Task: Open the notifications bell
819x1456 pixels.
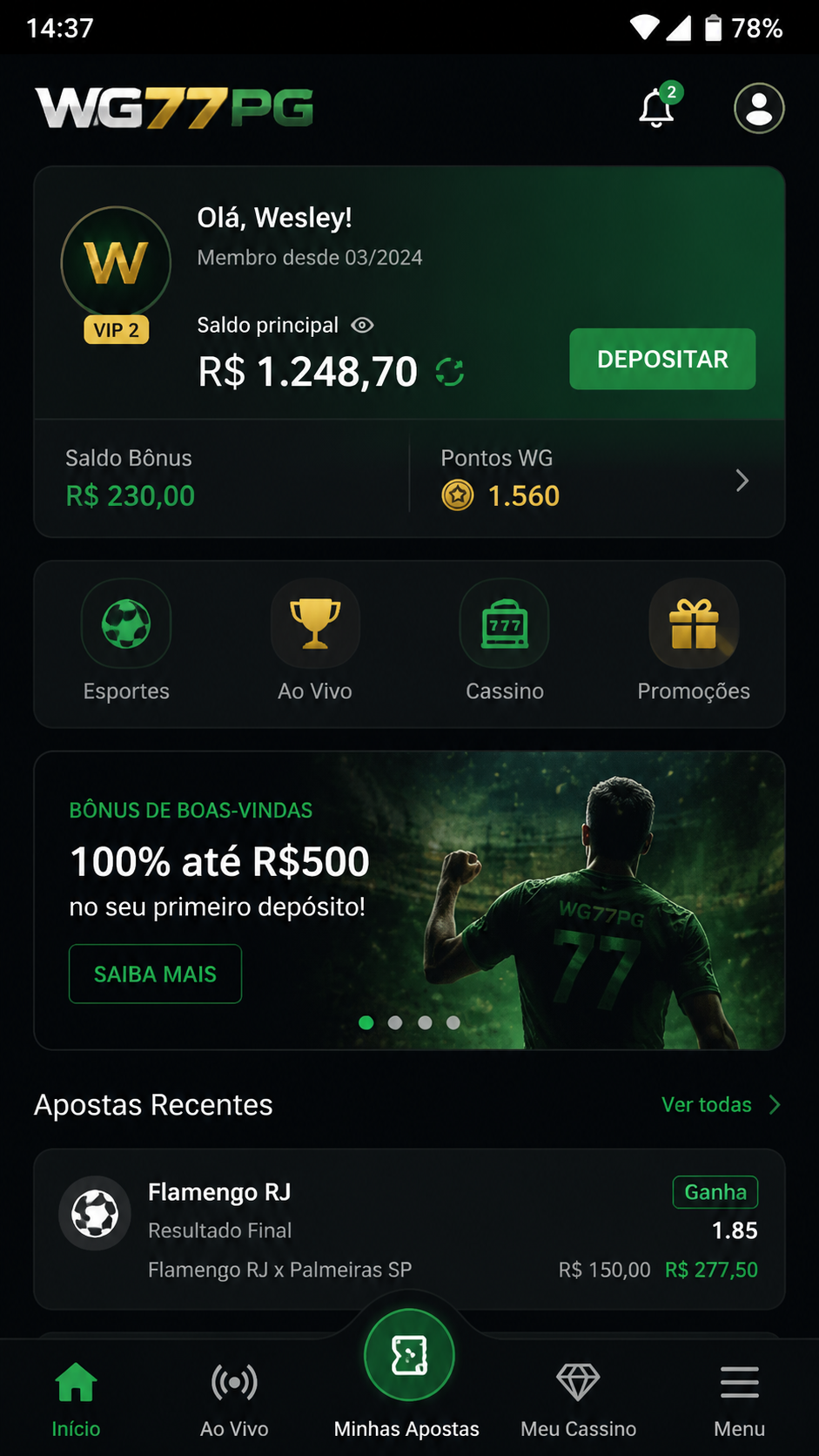Action: point(658,107)
